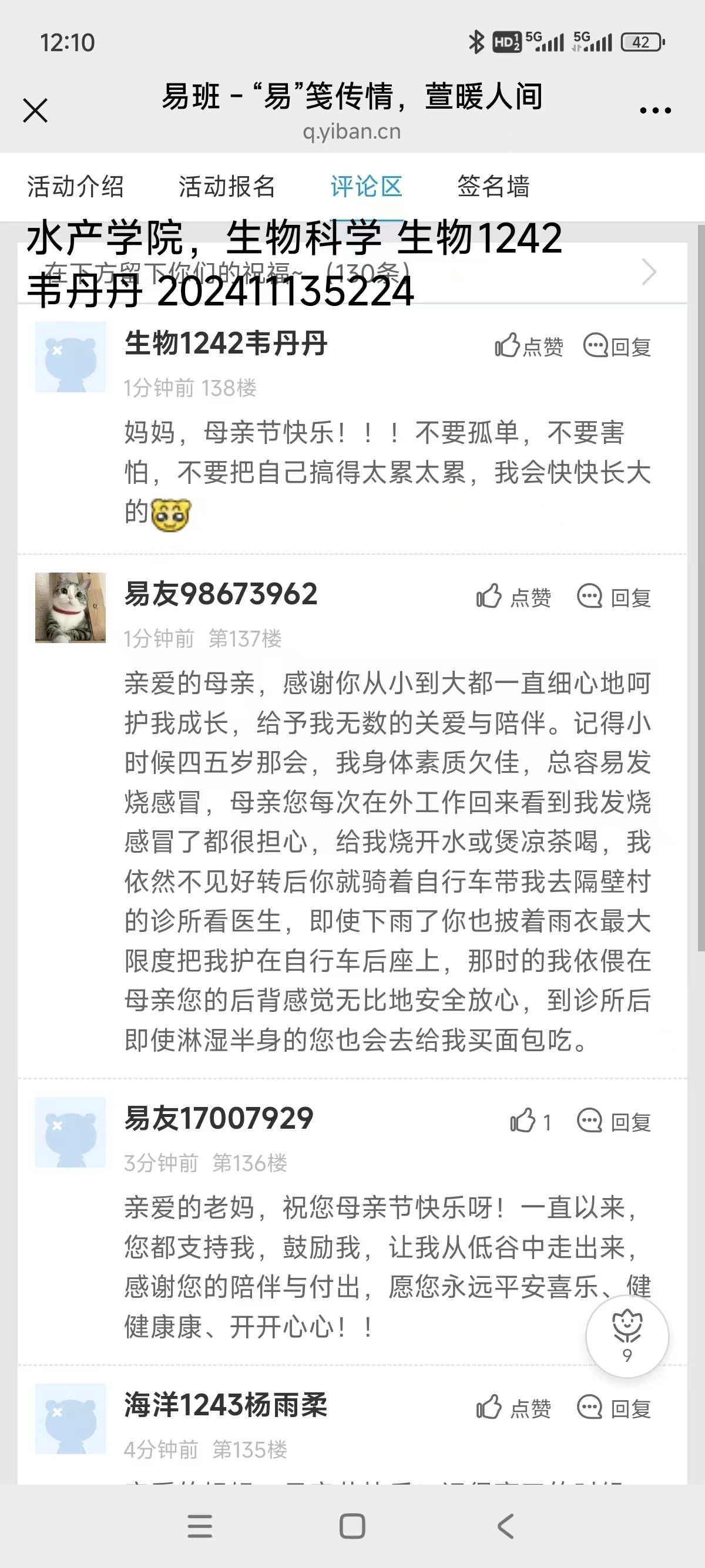Like the comment by 生物1242韦丹丹
Screen dimensions: 705x1568
point(528,346)
